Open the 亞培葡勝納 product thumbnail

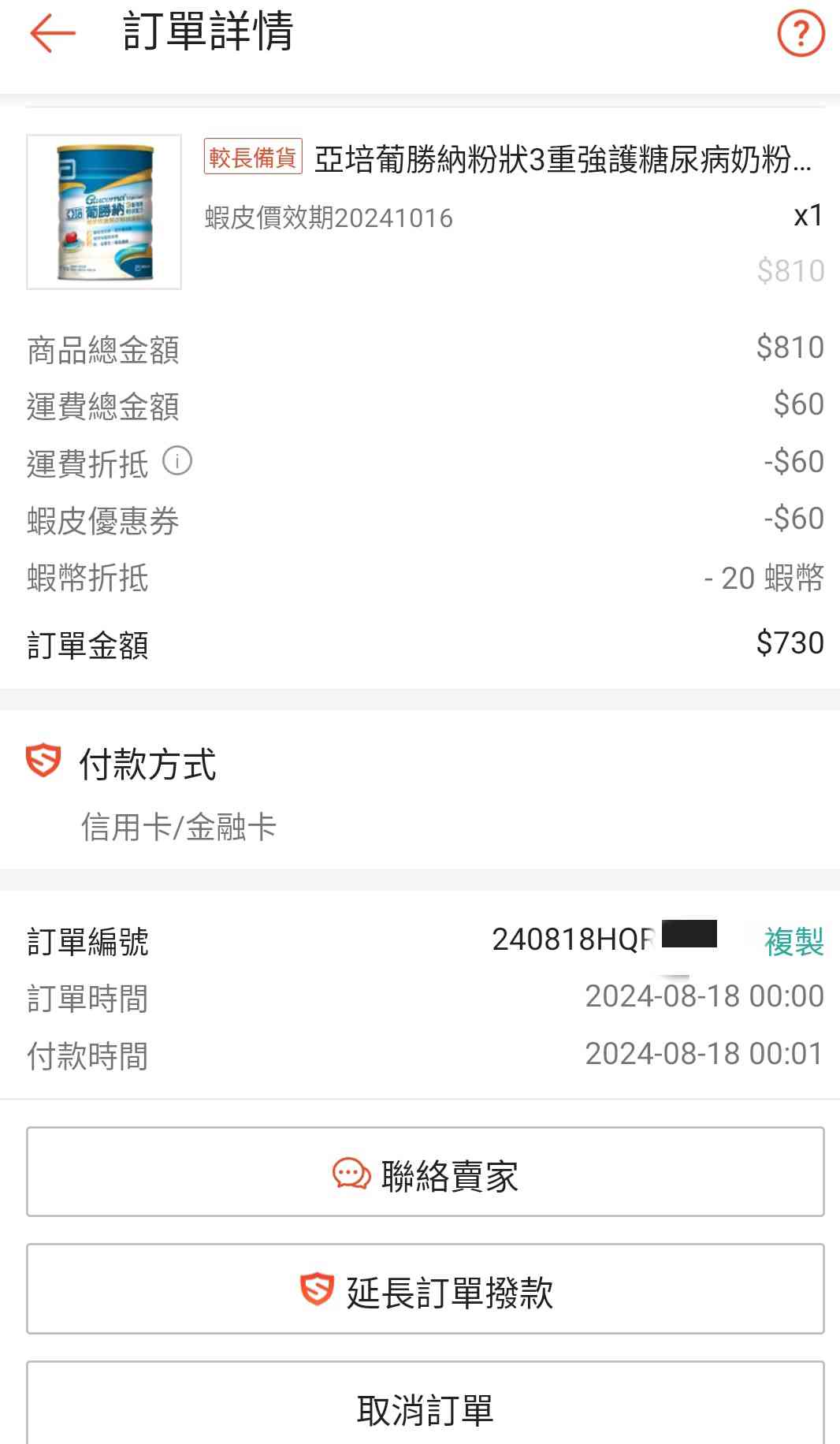104,212
